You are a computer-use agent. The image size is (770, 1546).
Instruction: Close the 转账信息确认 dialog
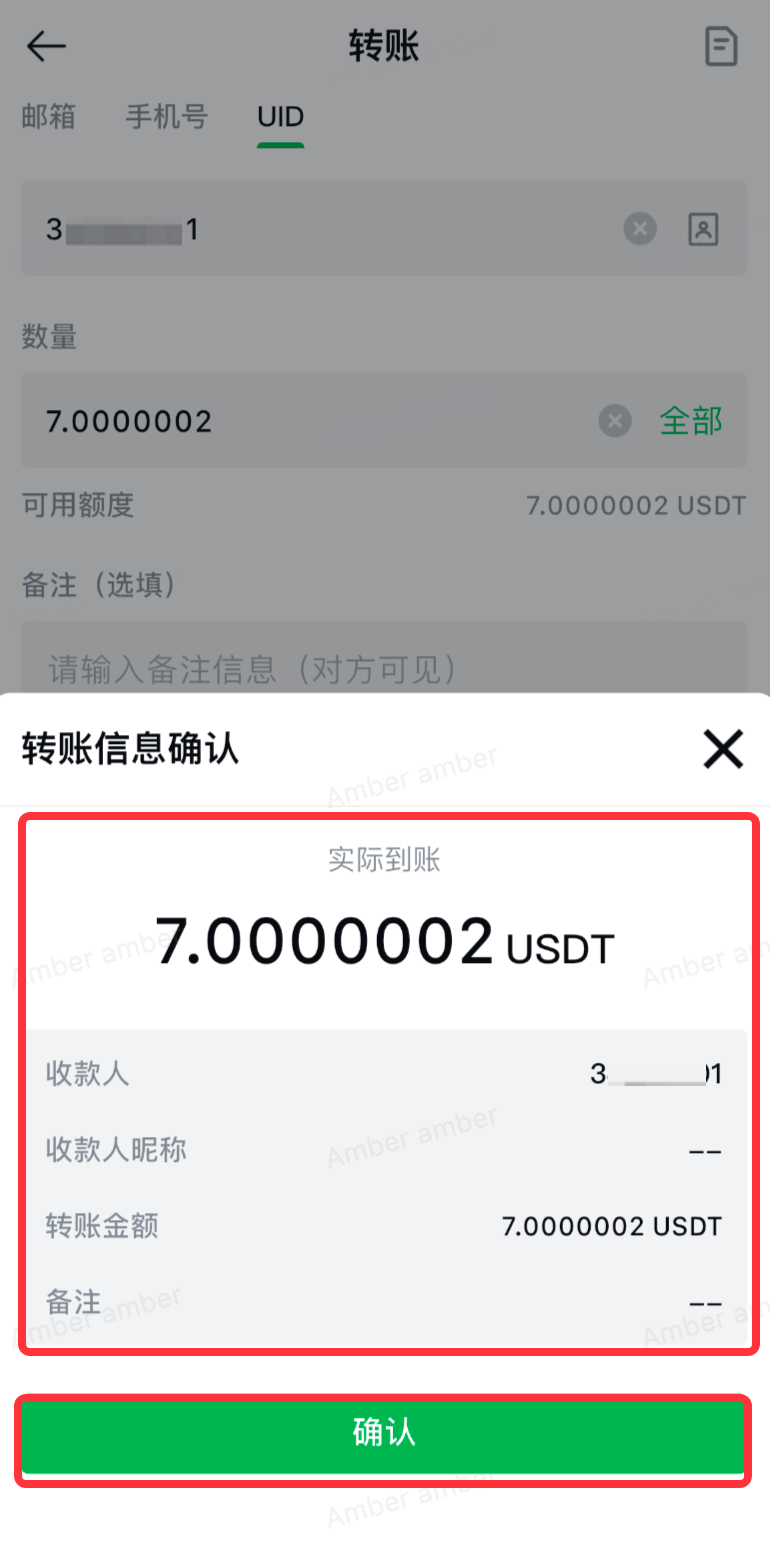click(x=723, y=748)
